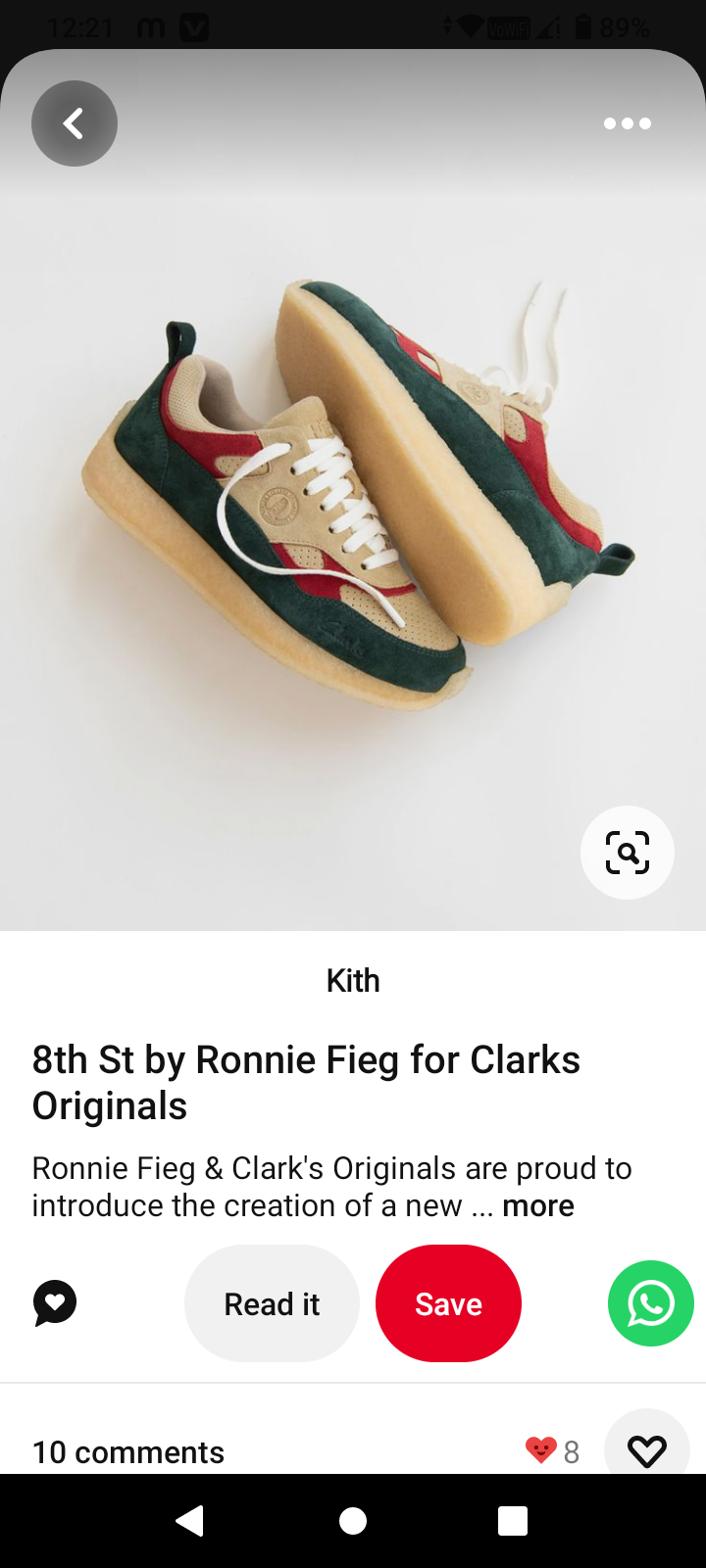Open the comment bubble icon
This screenshot has height=1568, width=706.
tap(55, 1303)
